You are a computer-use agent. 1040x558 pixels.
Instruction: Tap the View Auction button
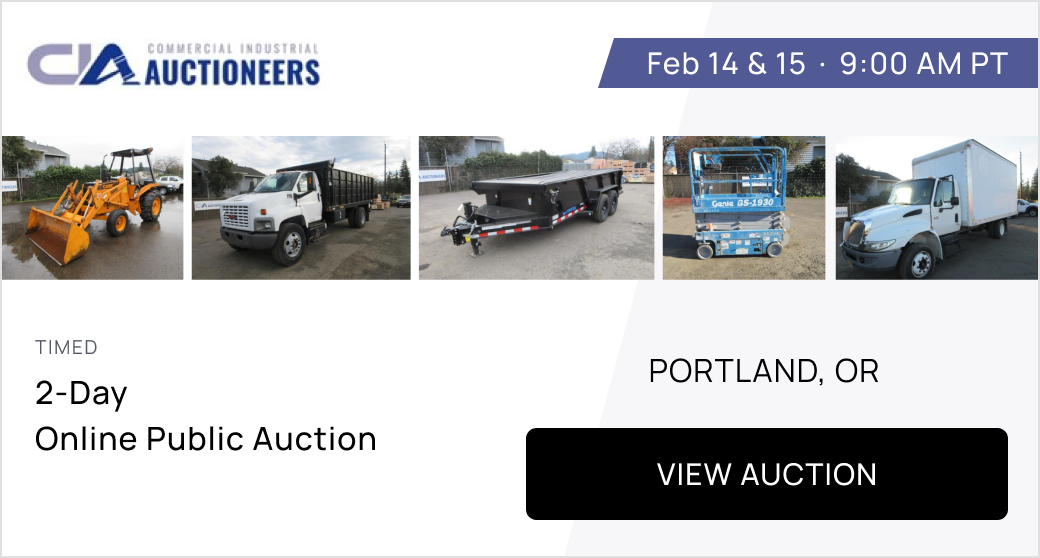point(766,474)
